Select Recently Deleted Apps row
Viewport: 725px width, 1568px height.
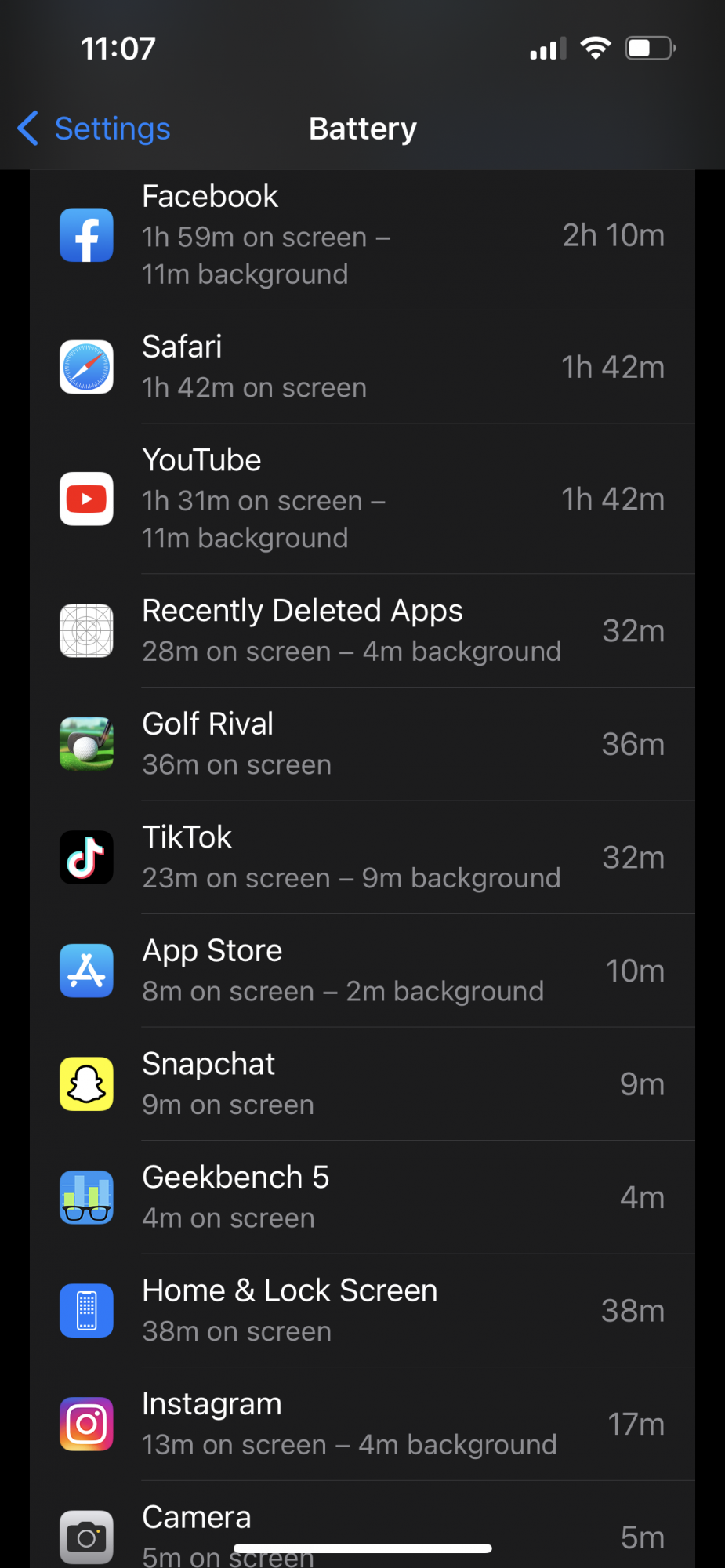pyautogui.click(x=362, y=630)
